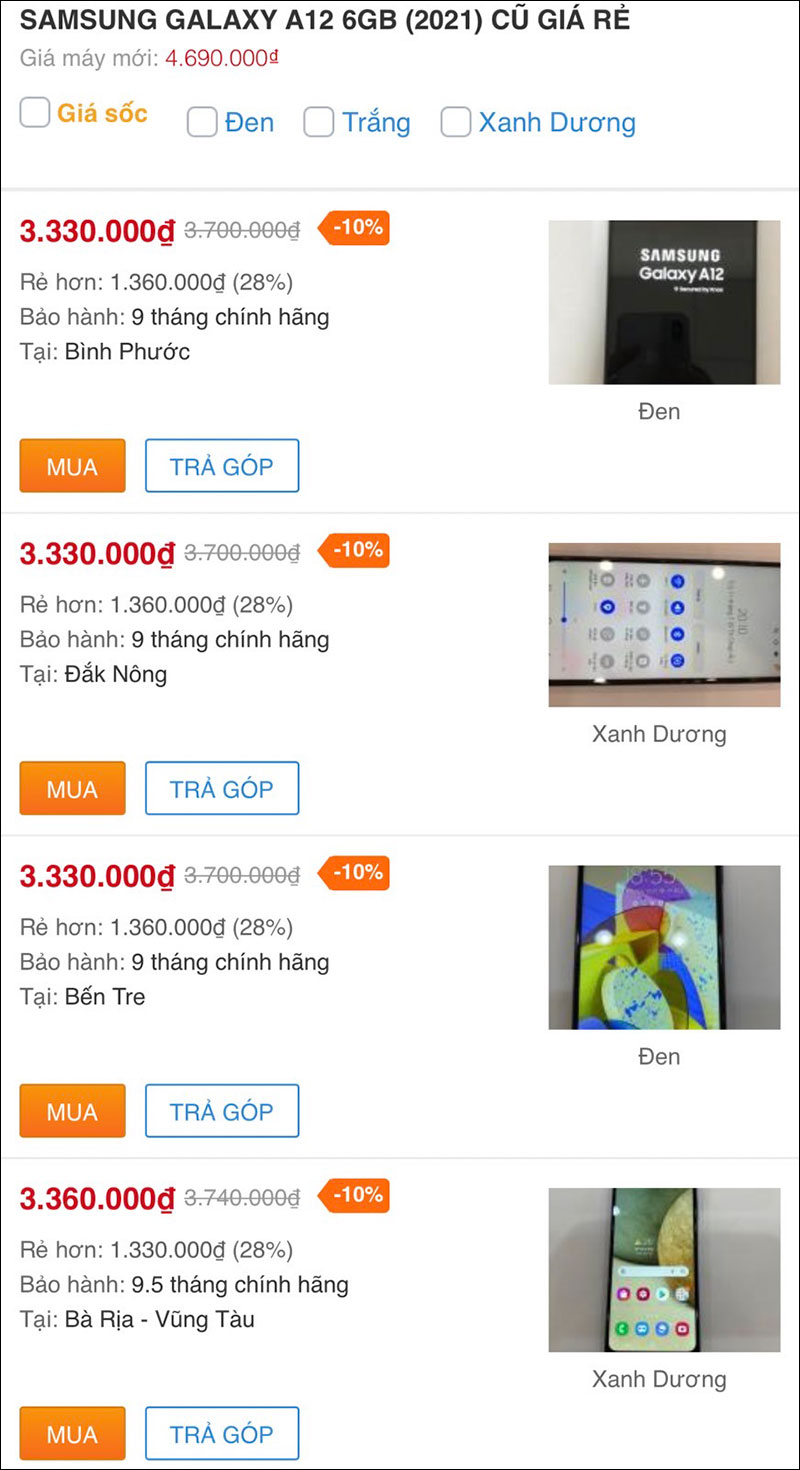Image resolution: width=800 pixels, height=1470 pixels.
Task: View the Bà Rịa - Vũng Tàu phone photo
Action: point(664,1270)
